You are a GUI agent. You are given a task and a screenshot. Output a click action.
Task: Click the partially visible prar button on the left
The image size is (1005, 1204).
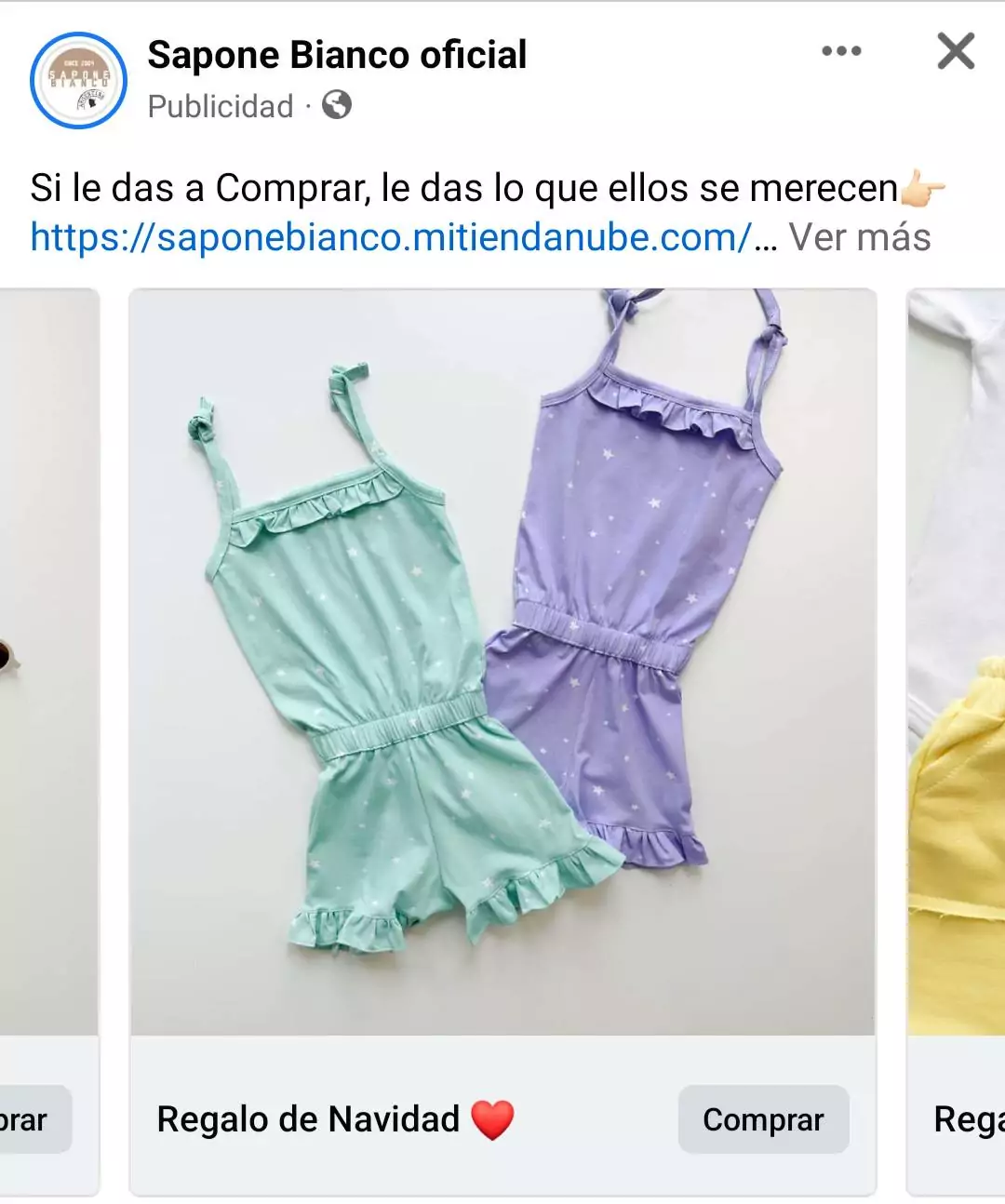pyautogui.click(x=28, y=1120)
